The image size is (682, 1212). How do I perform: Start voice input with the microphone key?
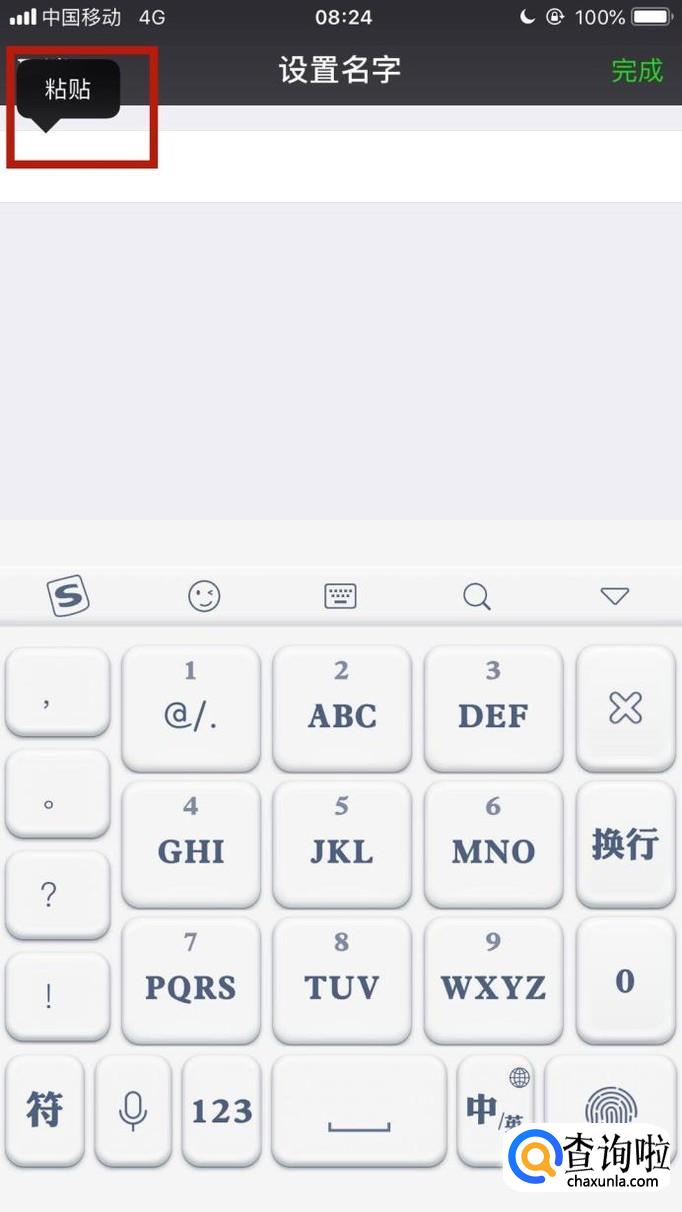click(133, 1110)
